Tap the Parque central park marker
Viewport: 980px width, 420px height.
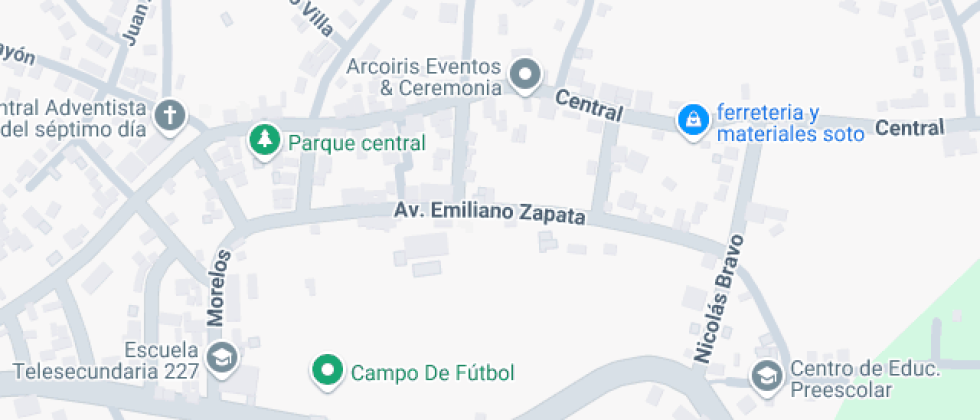264,141
